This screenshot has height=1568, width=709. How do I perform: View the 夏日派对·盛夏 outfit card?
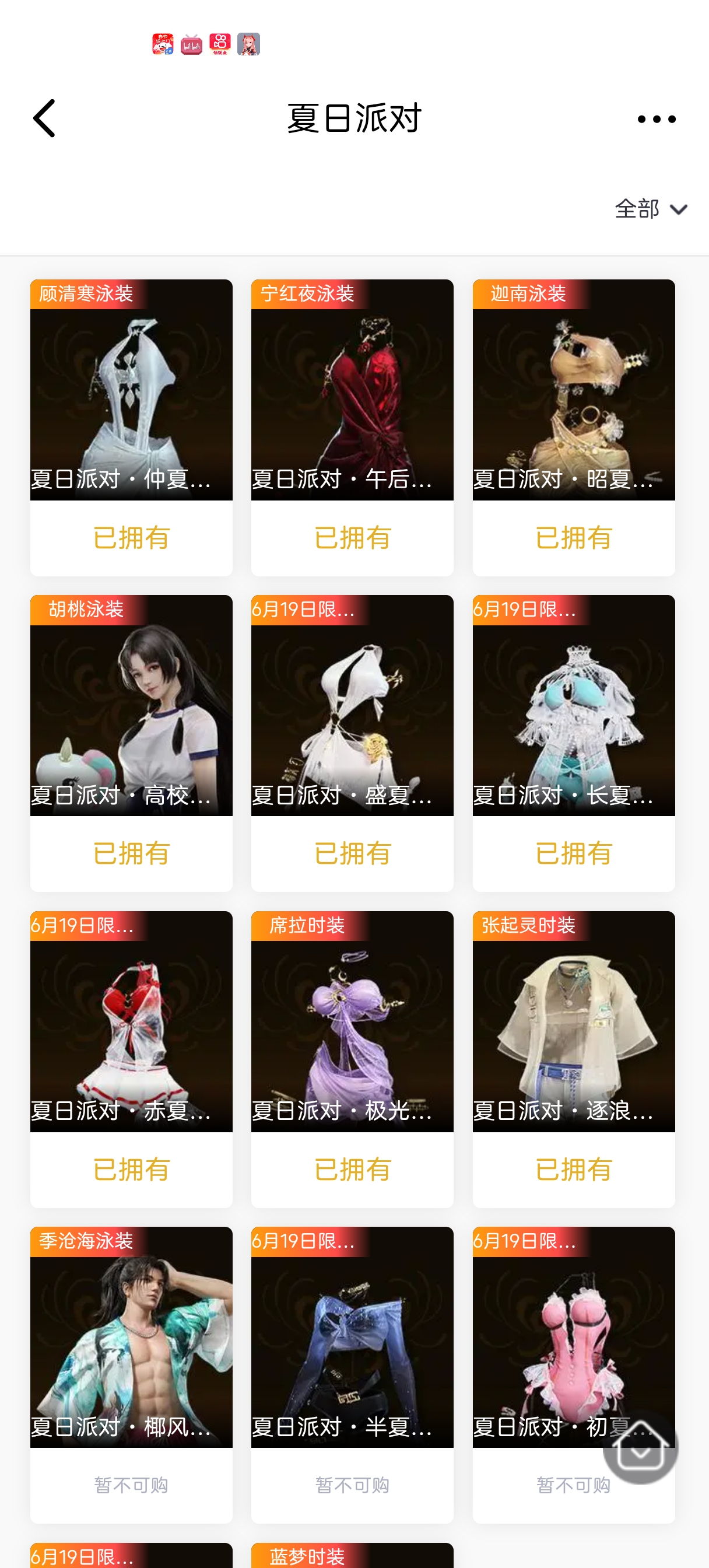coord(352,706)
